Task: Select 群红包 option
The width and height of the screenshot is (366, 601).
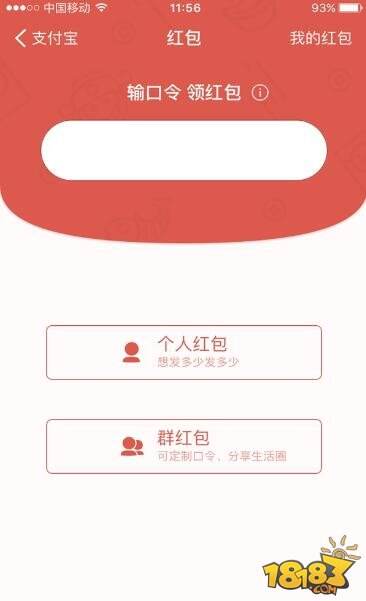Action: (184, 446)
